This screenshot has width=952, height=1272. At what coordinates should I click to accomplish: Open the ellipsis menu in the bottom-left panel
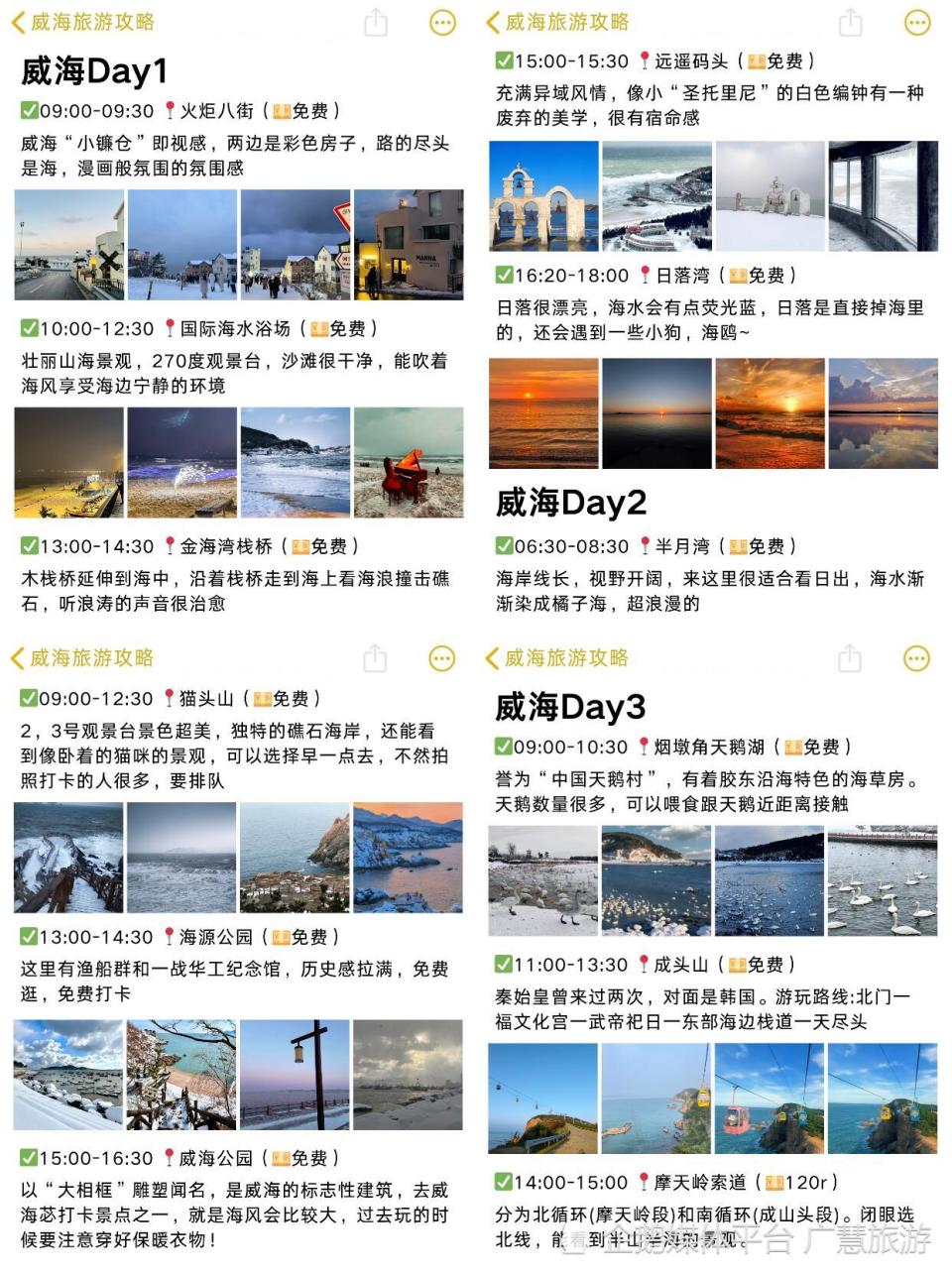441,657
